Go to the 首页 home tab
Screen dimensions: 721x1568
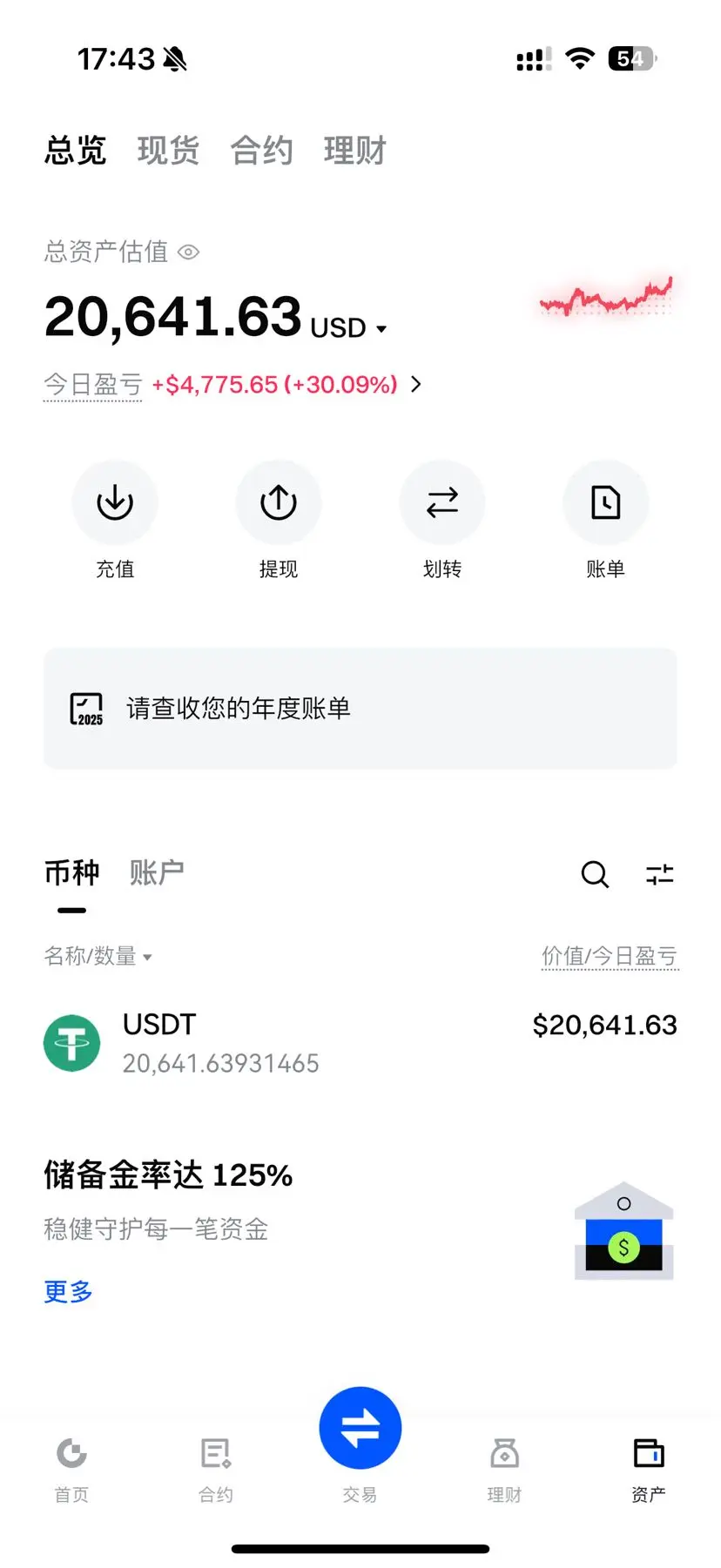[71, 1469]
